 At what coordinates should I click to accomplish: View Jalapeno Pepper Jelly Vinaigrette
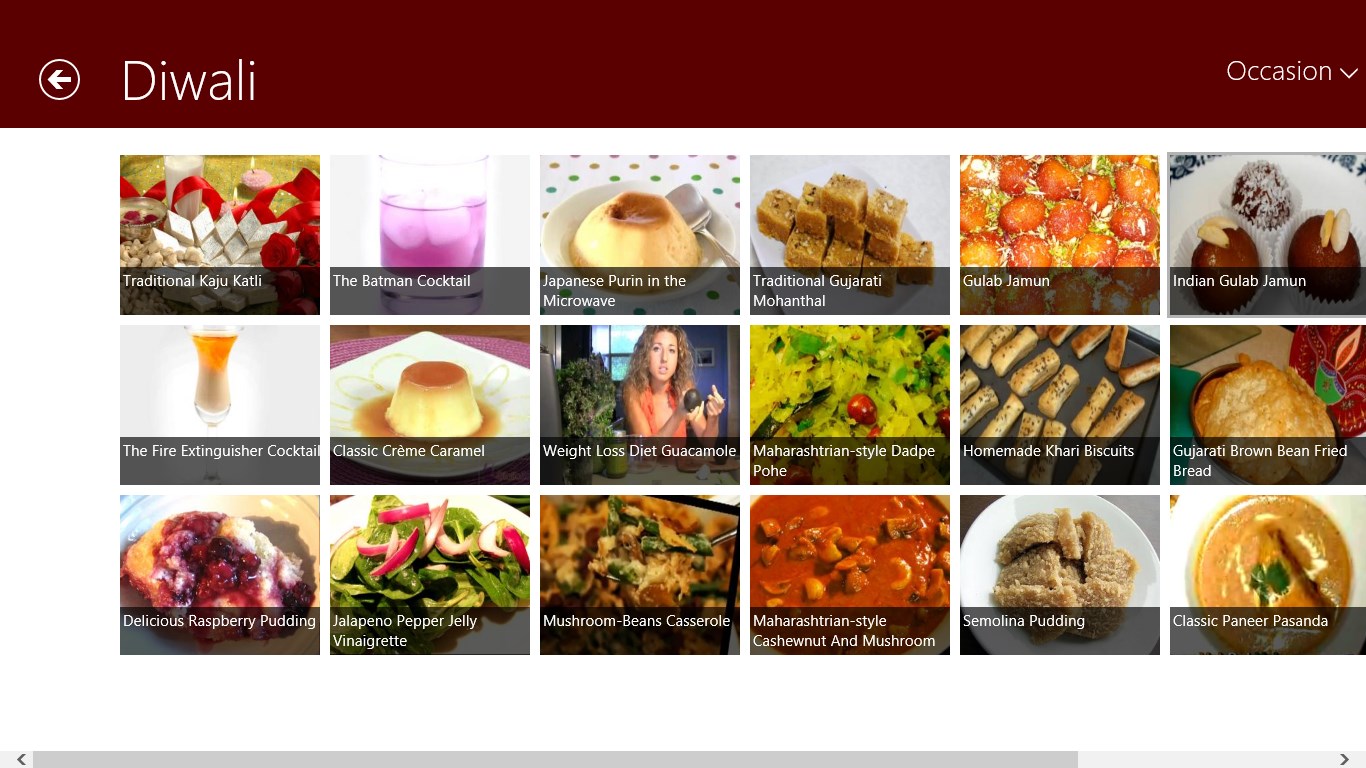[x=430, y=574]
